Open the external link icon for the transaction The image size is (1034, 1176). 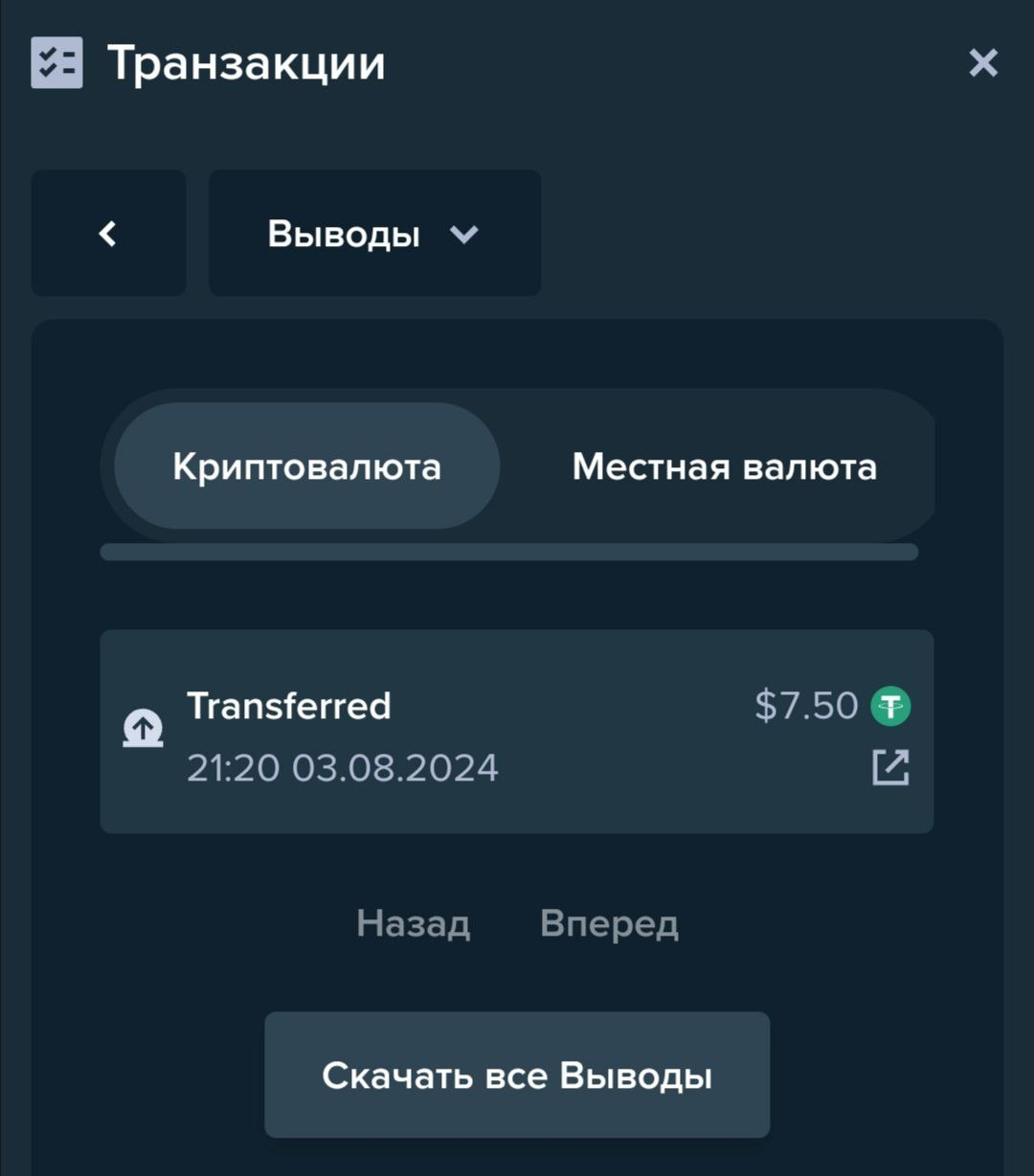(x=889, y=768)
